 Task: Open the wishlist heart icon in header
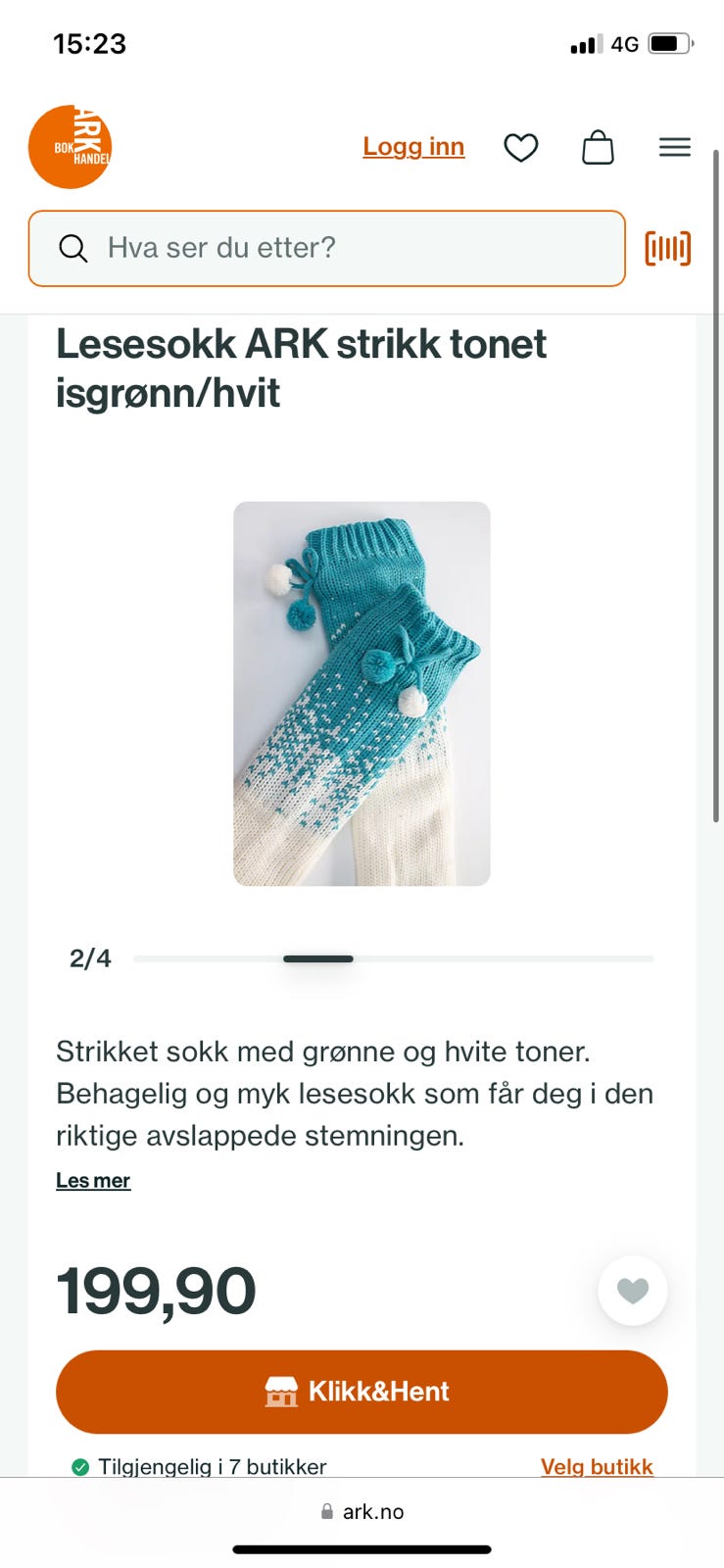point(521,147)
